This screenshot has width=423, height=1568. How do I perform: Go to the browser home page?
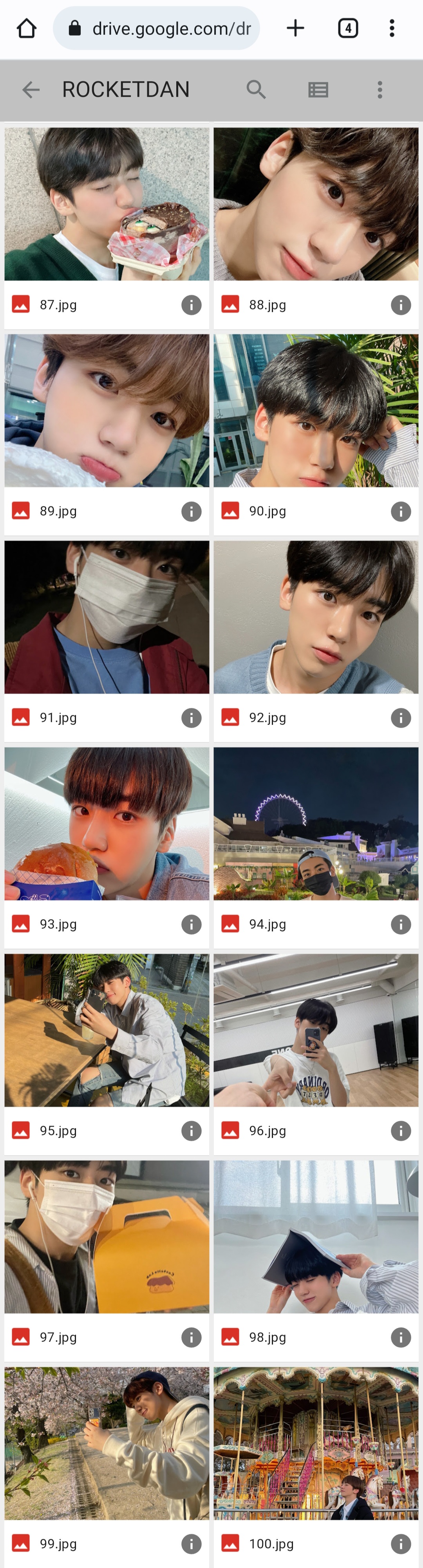tap(26, 28)
